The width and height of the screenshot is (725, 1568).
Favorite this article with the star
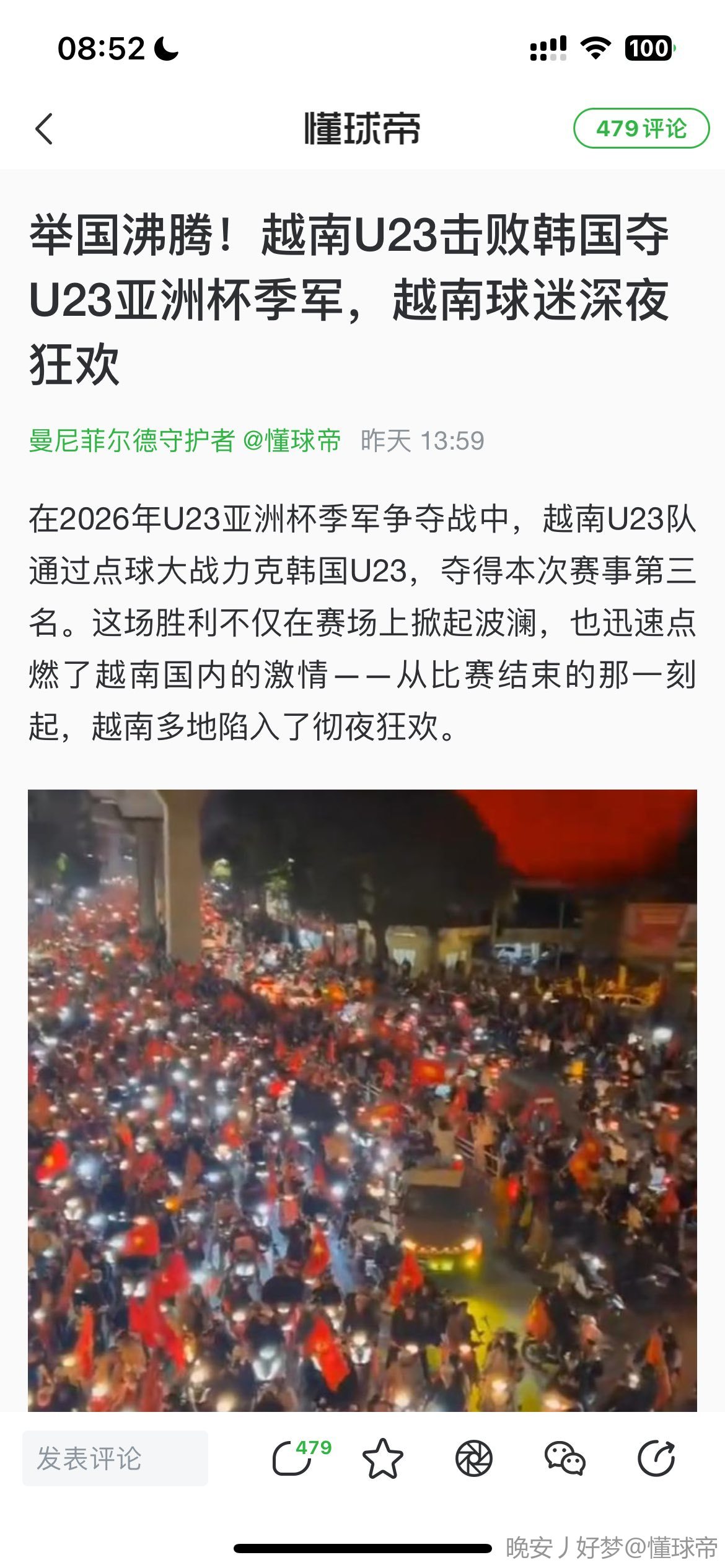(x=382, y=1458)
